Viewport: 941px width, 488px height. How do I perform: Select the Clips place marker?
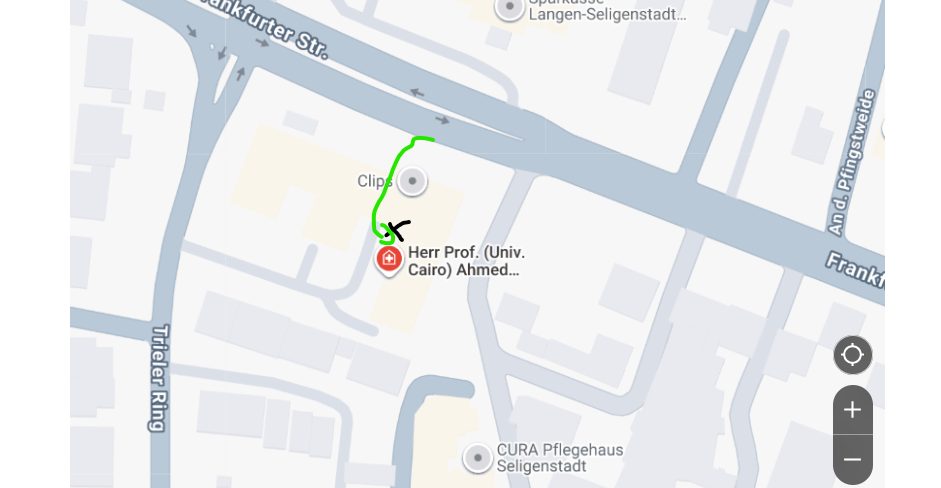tap(412, 181)
